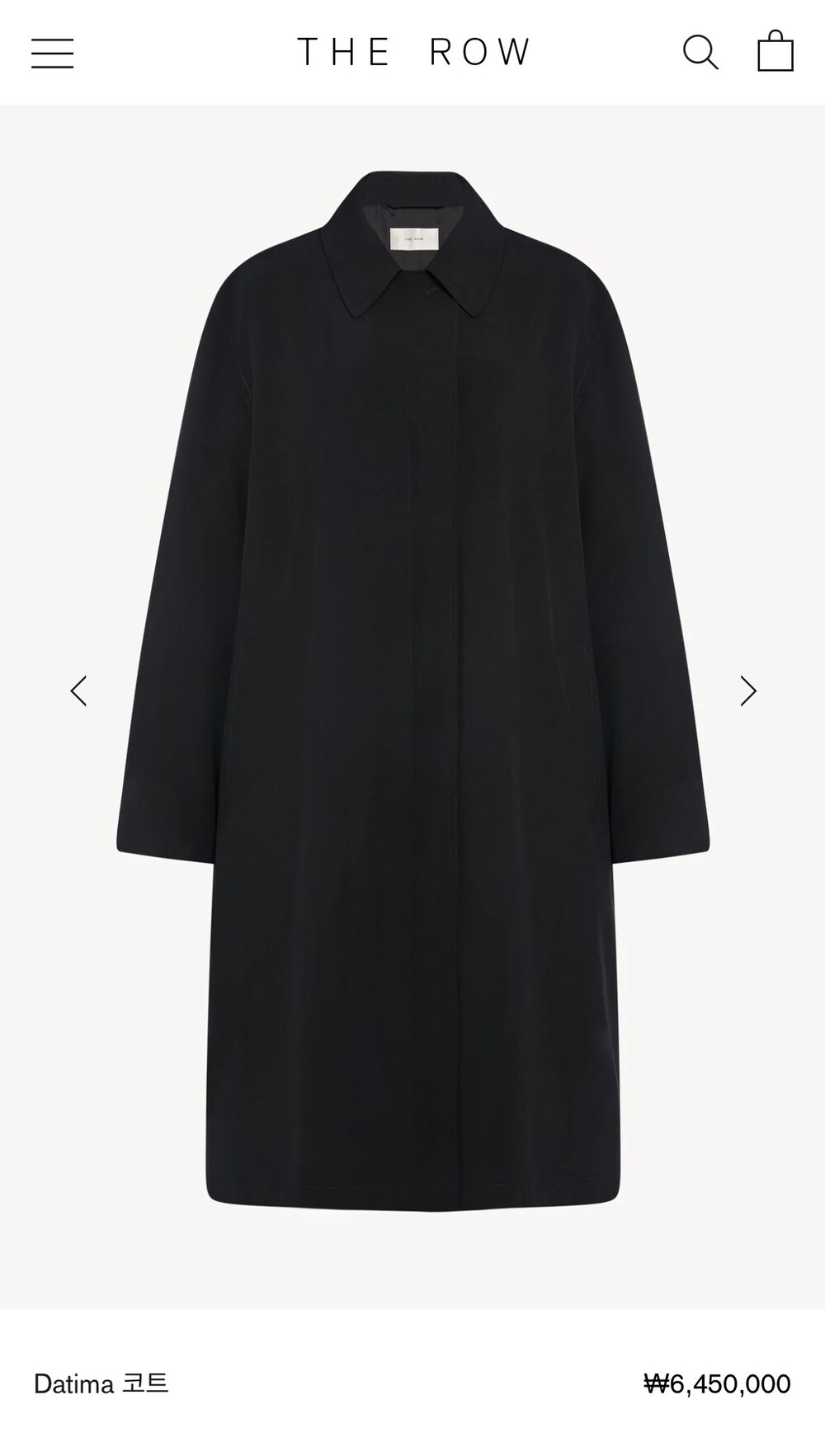Viewport: 825px width, 1456px height.
Task: Open the search icon
Action: click(700, 52)
